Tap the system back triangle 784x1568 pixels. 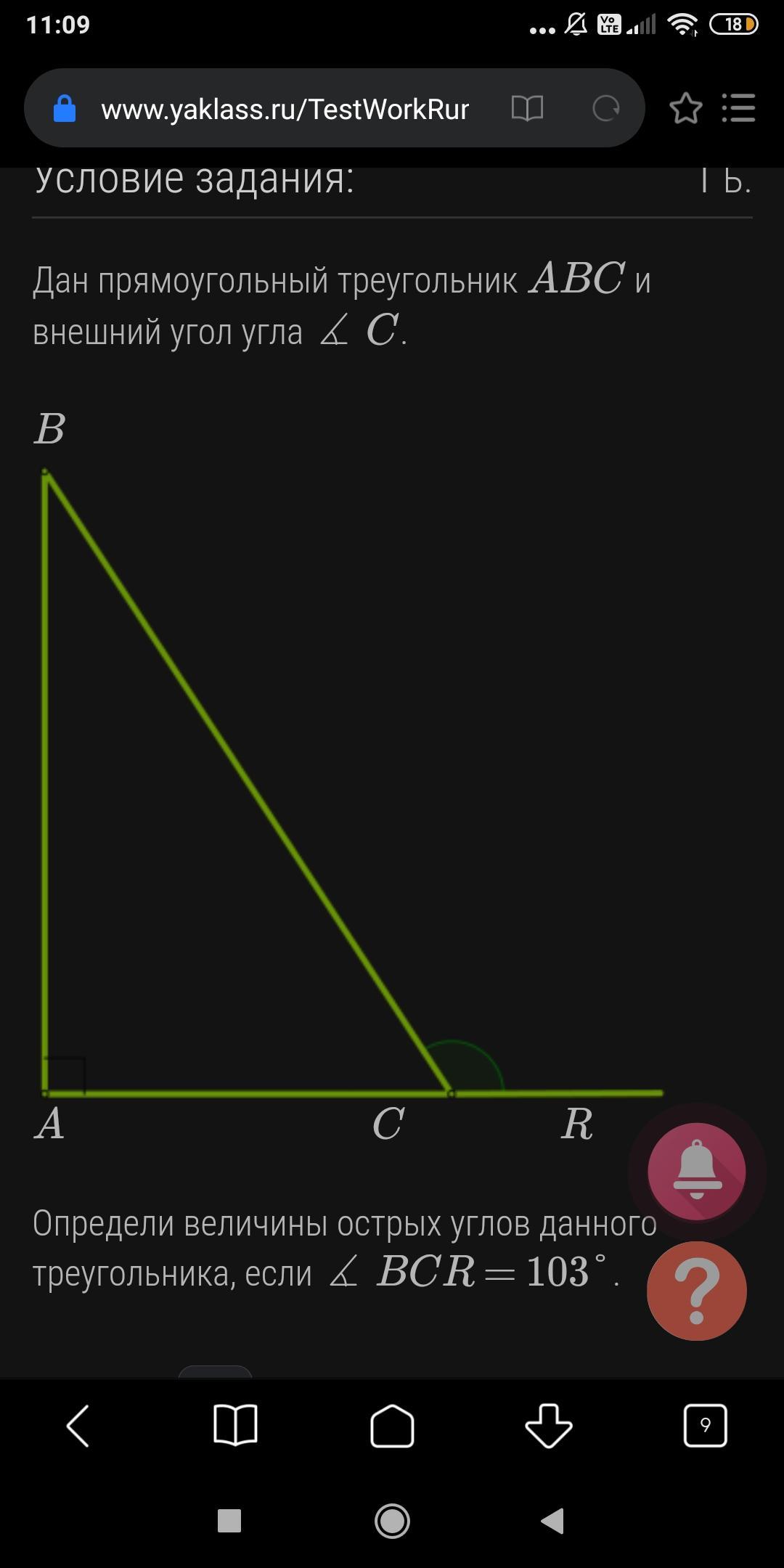(553, 1521)
